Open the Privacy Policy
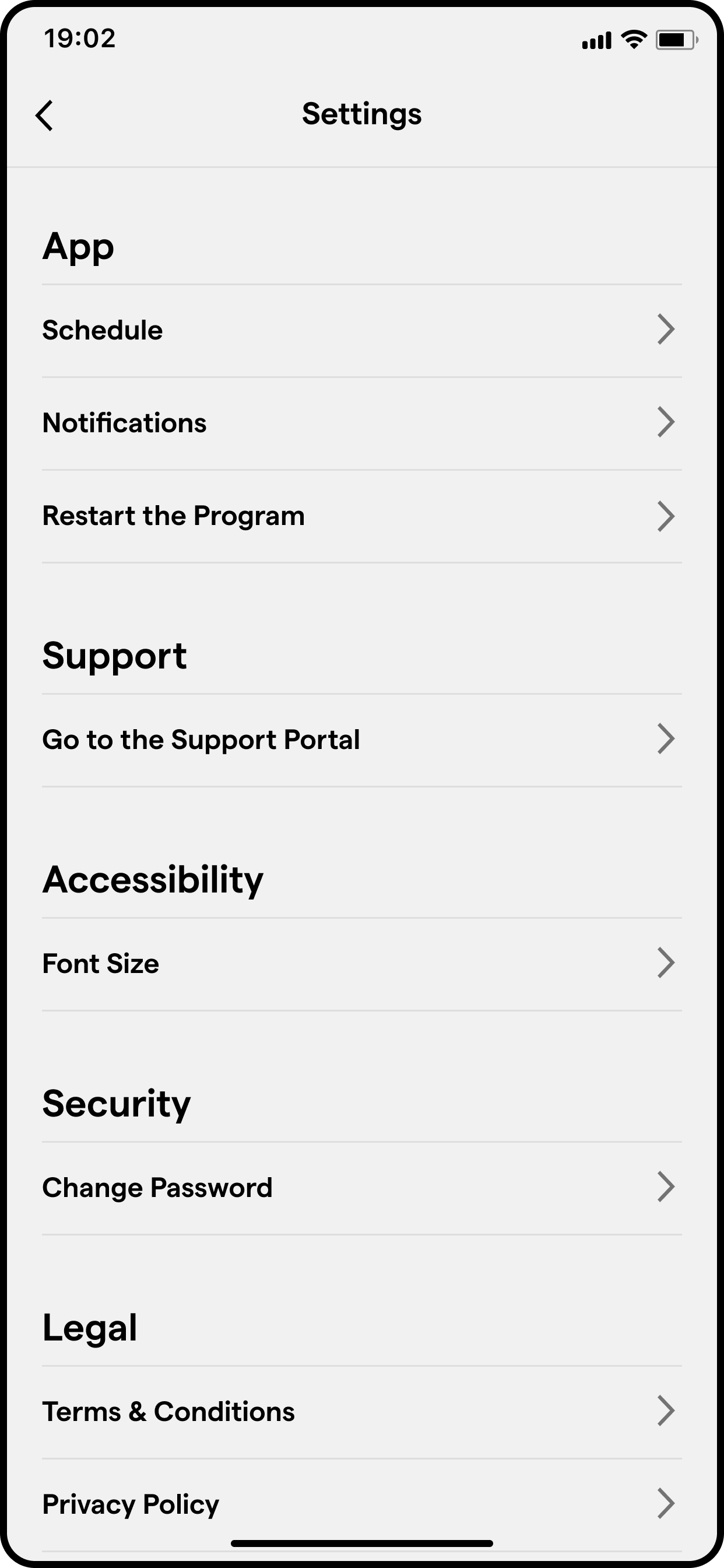This screenshot has height=1568, width=724. (361, 1504)
